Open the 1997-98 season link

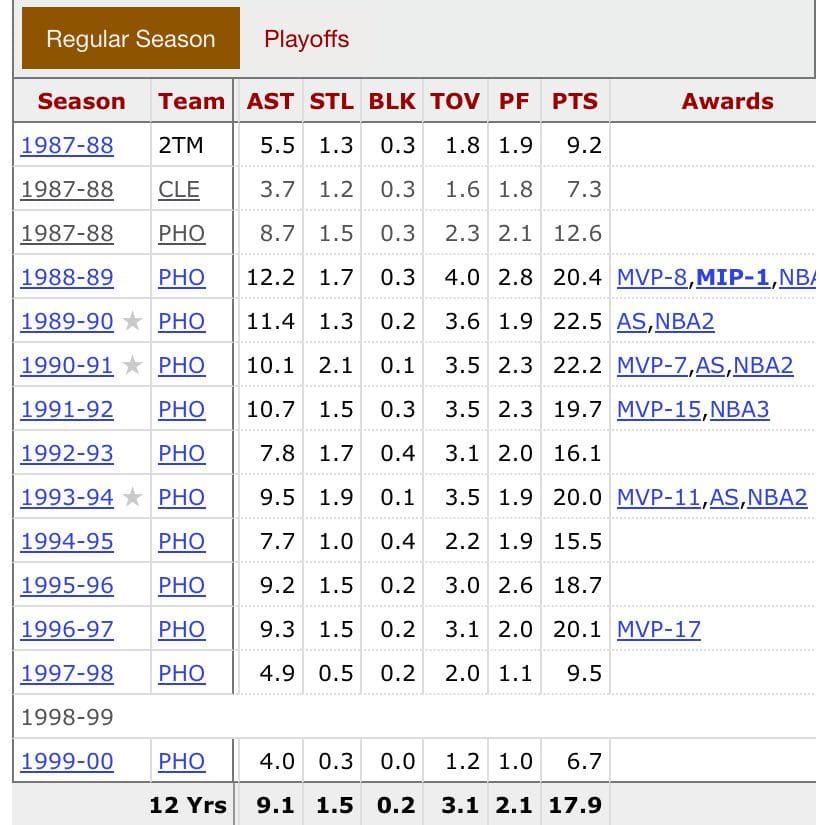[67, 673]
